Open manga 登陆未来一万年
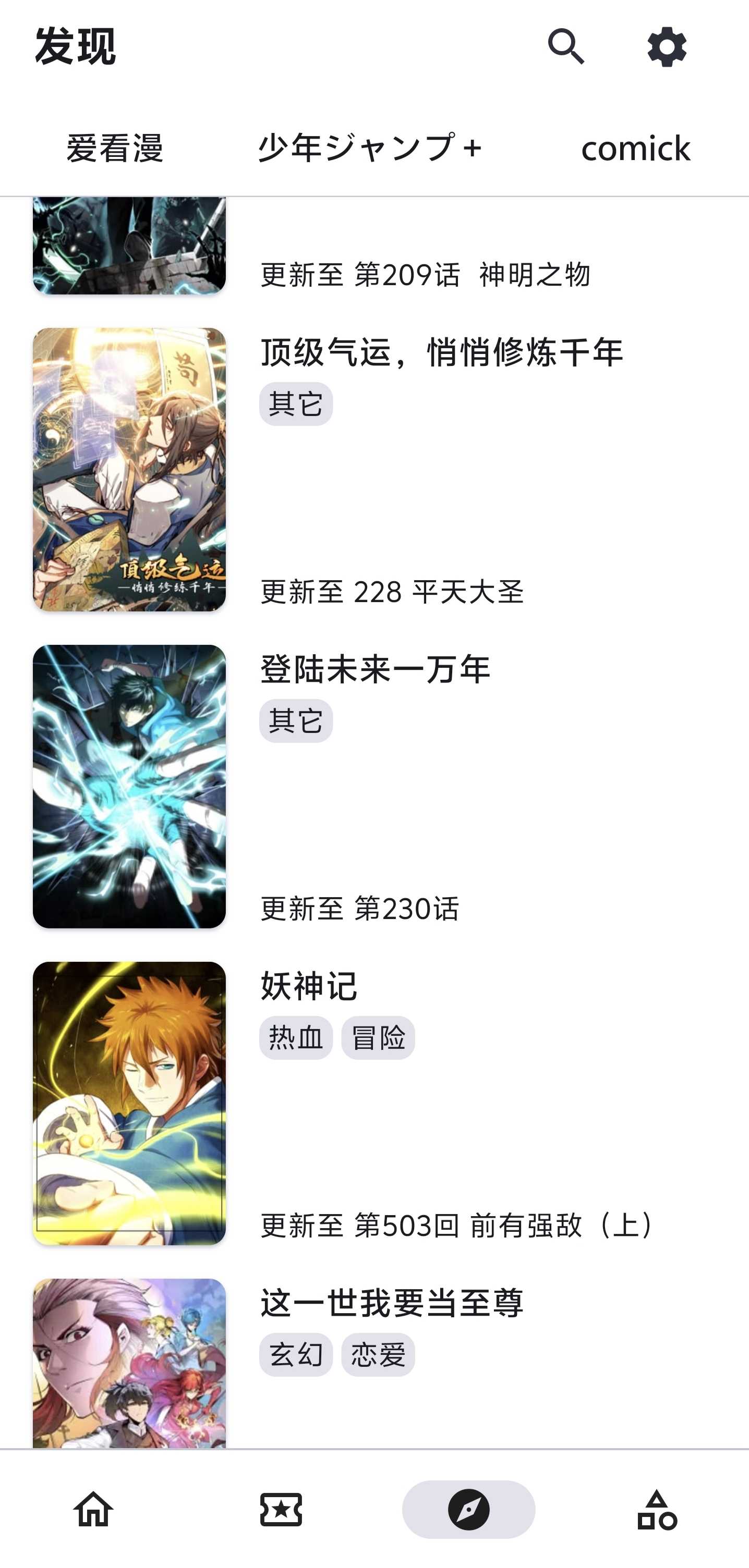 pyautogui.click(x=375, y=669)
